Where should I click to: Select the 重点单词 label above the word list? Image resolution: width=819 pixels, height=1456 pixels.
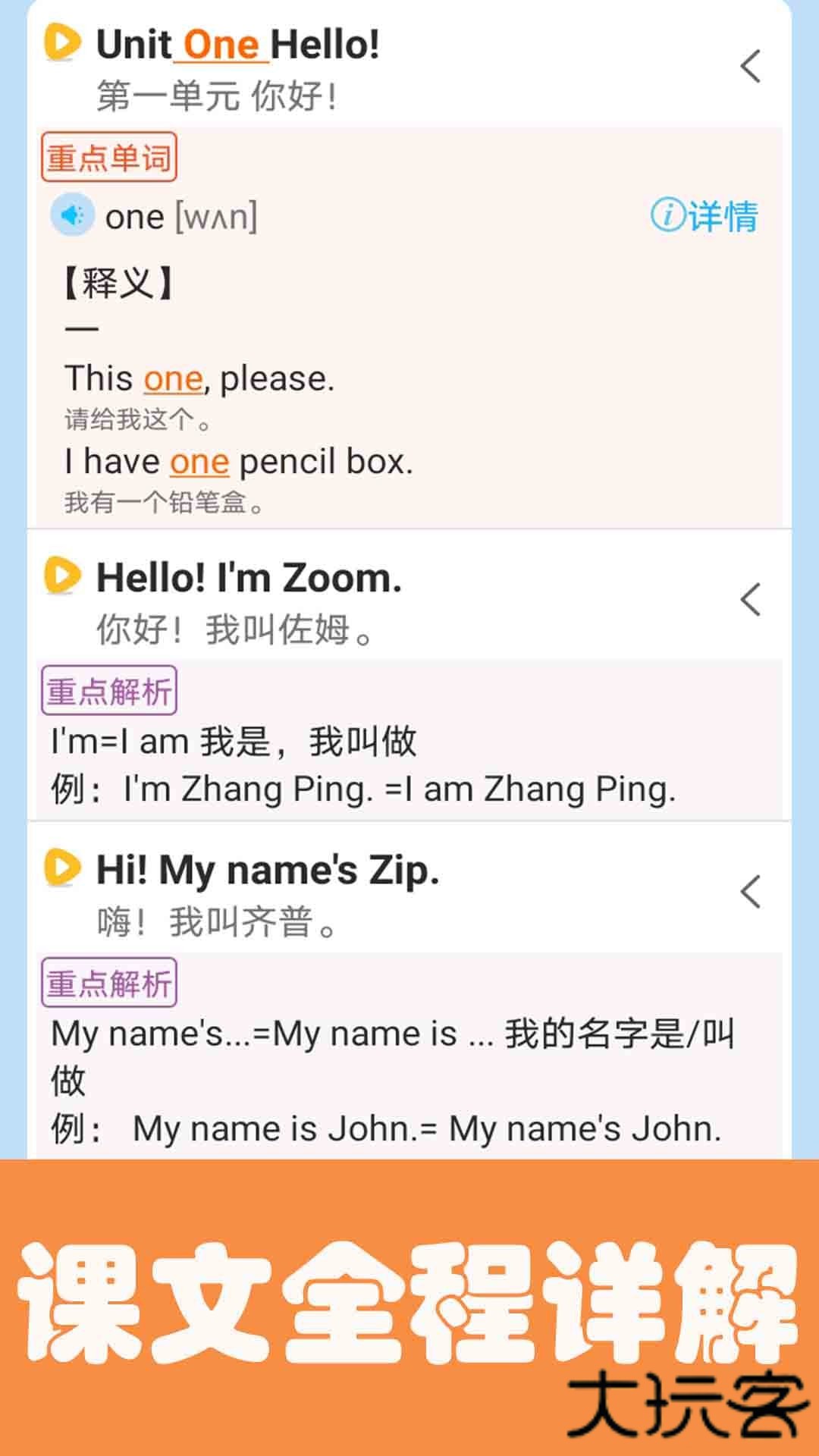coord(108,158)
